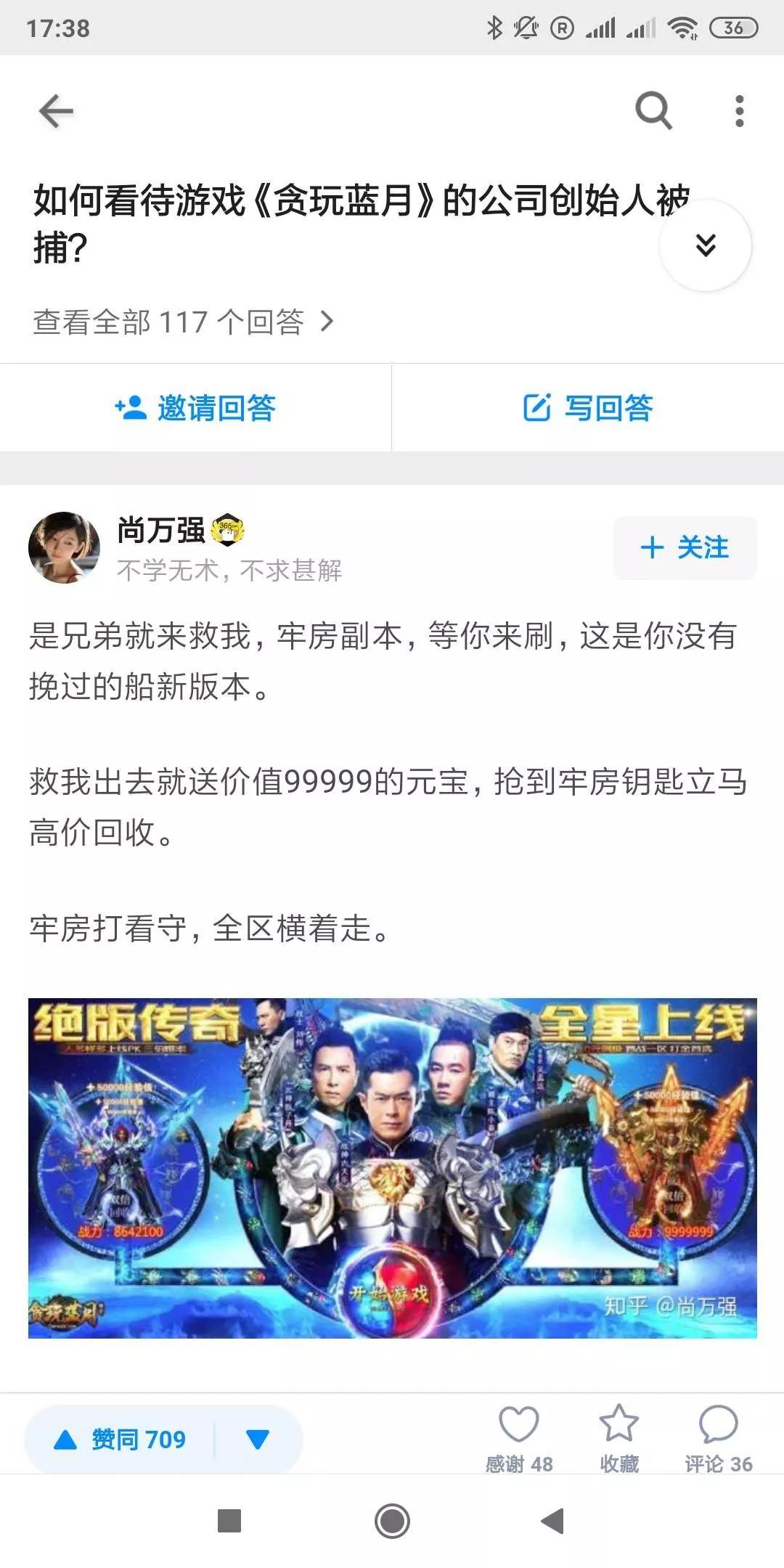This screenshot has width=784, height=1568.
Task: Tap the system home button
Action: click(x=392, y=1521)
